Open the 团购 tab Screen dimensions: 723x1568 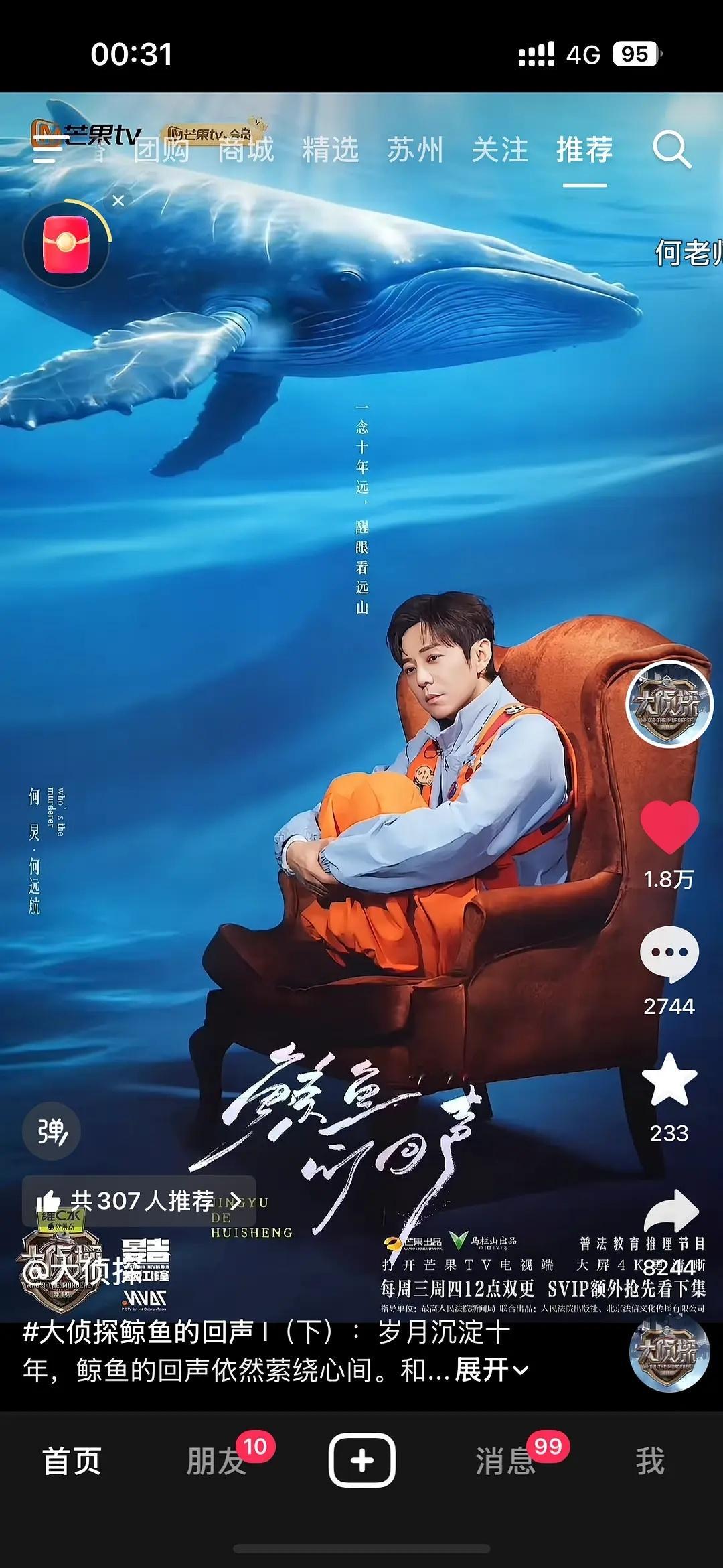tap(161, 150)
